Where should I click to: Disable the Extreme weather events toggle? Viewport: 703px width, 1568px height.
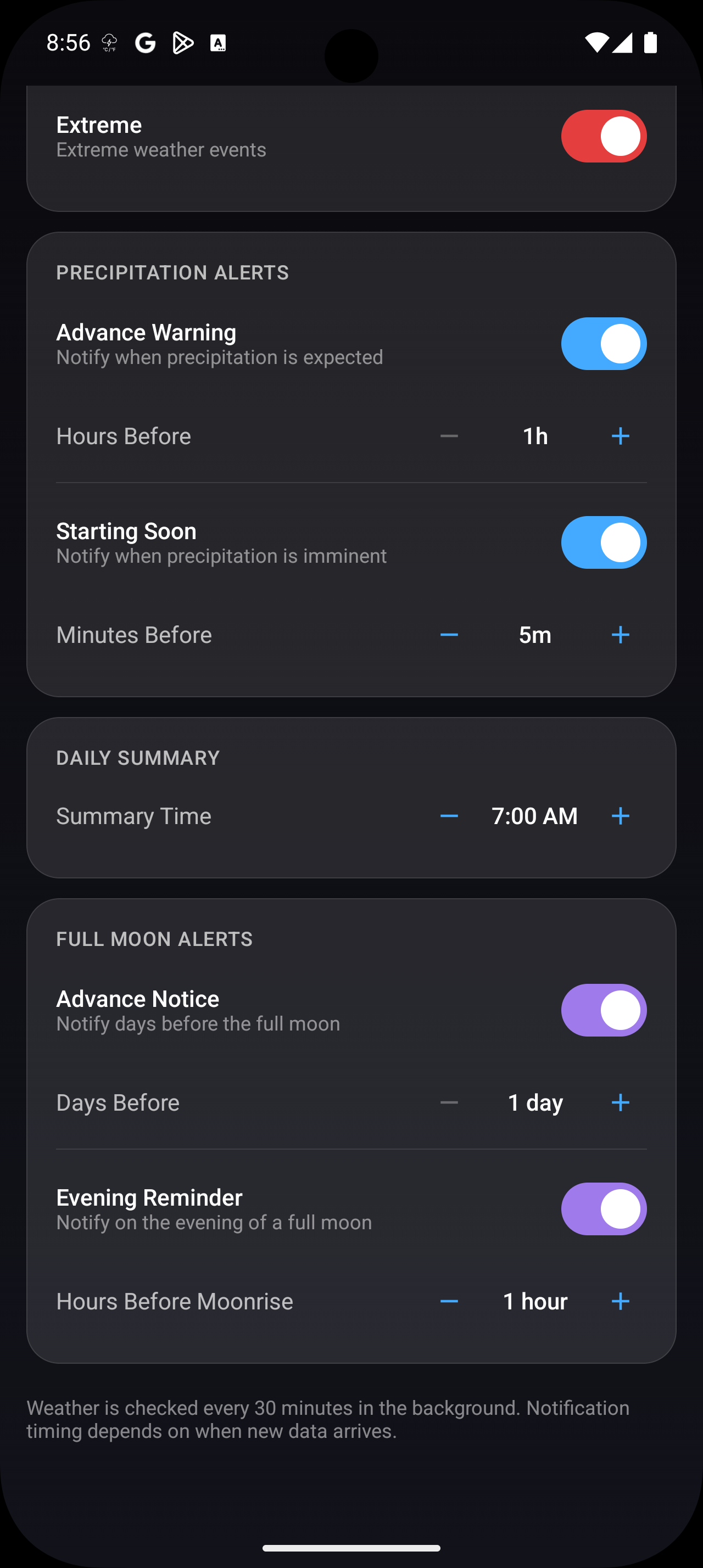coord(603,136)
